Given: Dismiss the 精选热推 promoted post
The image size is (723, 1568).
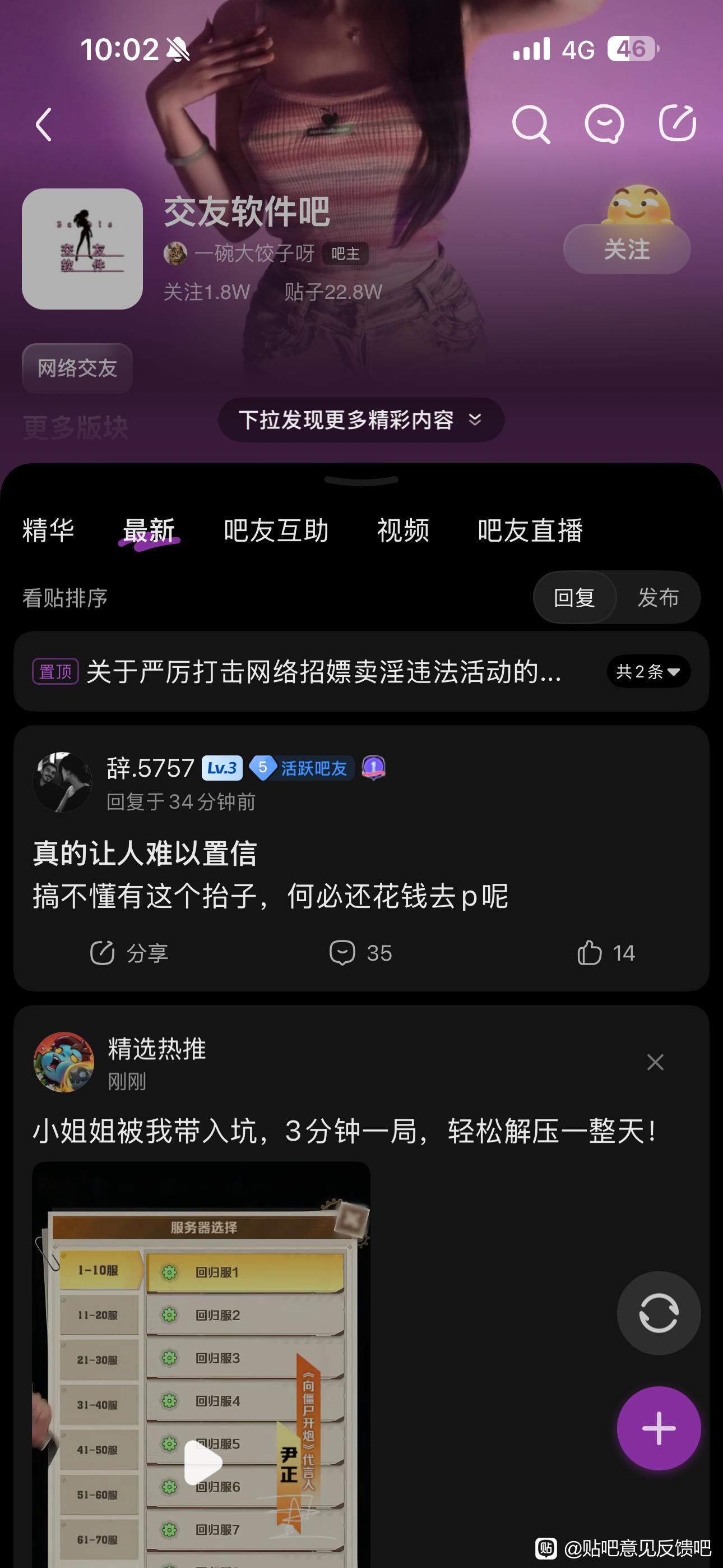Looking at the screenshot, I should [655, 1062].
